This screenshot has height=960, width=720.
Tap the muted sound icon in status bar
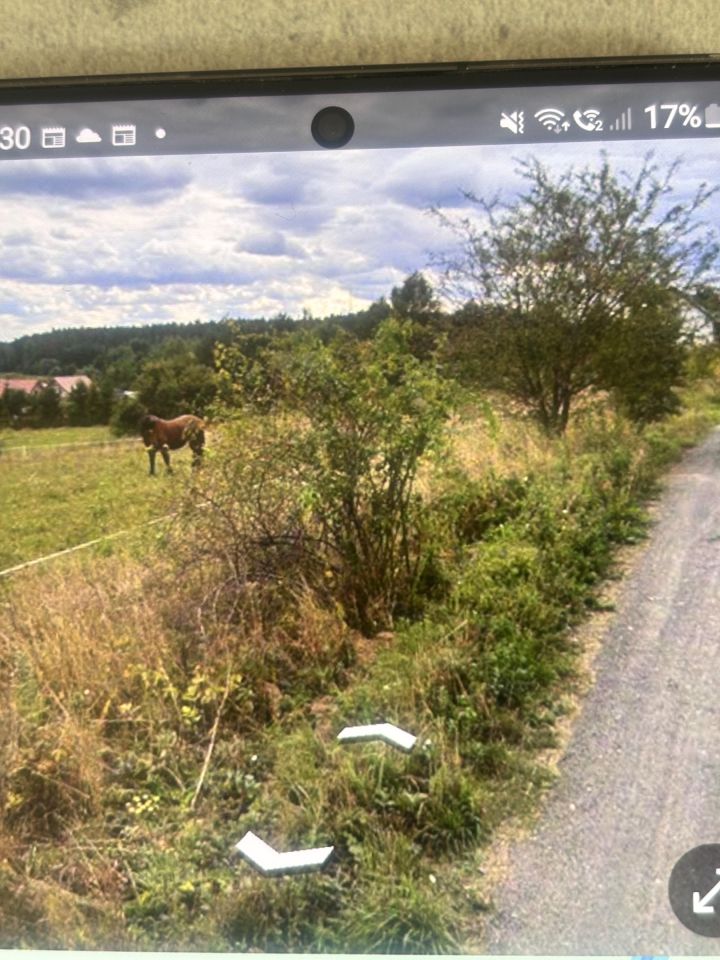point(512,121)
